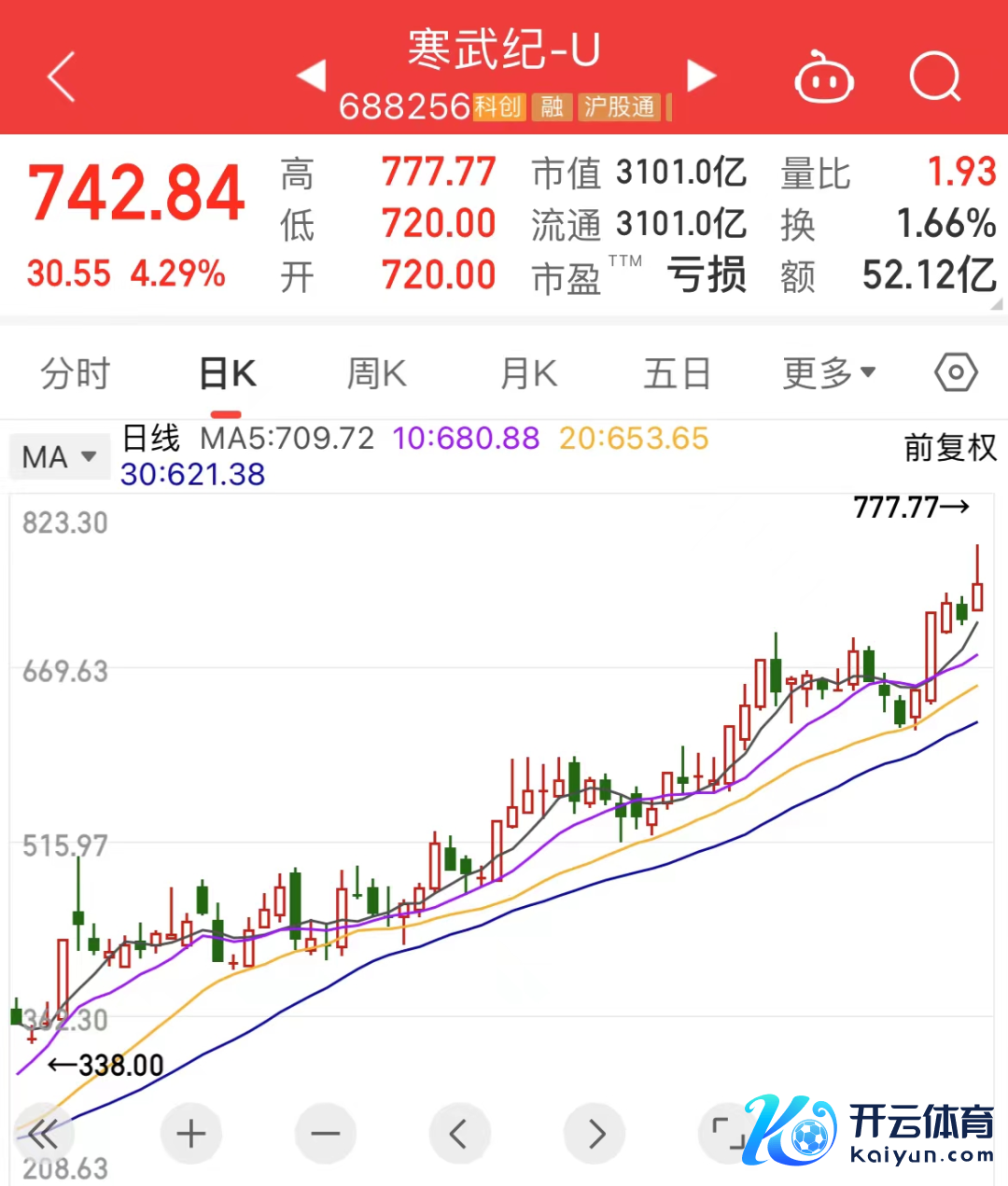
Task: Switch to the 周K tab
Action: coord(376,373)
